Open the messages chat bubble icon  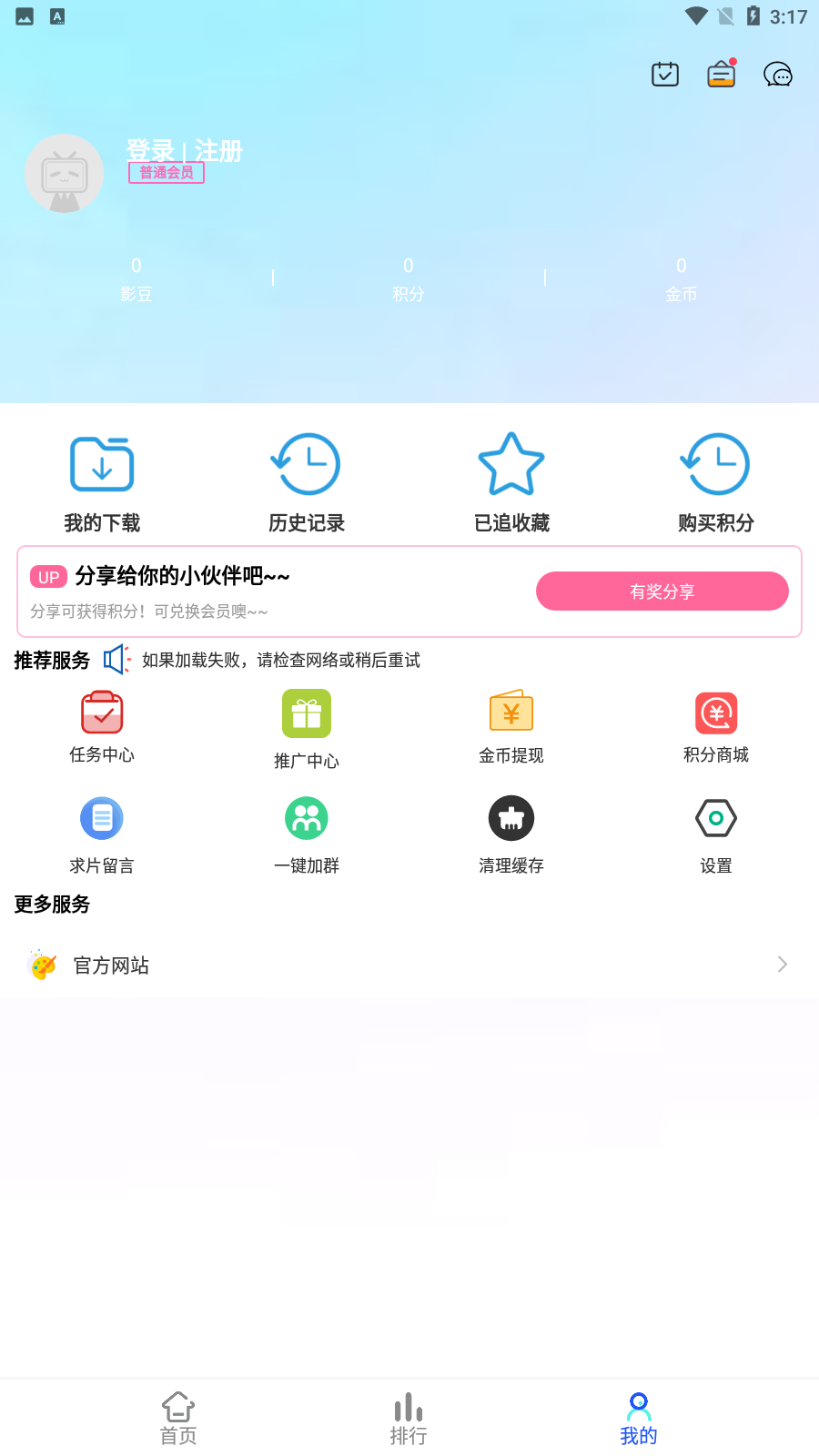pos(778,74)
